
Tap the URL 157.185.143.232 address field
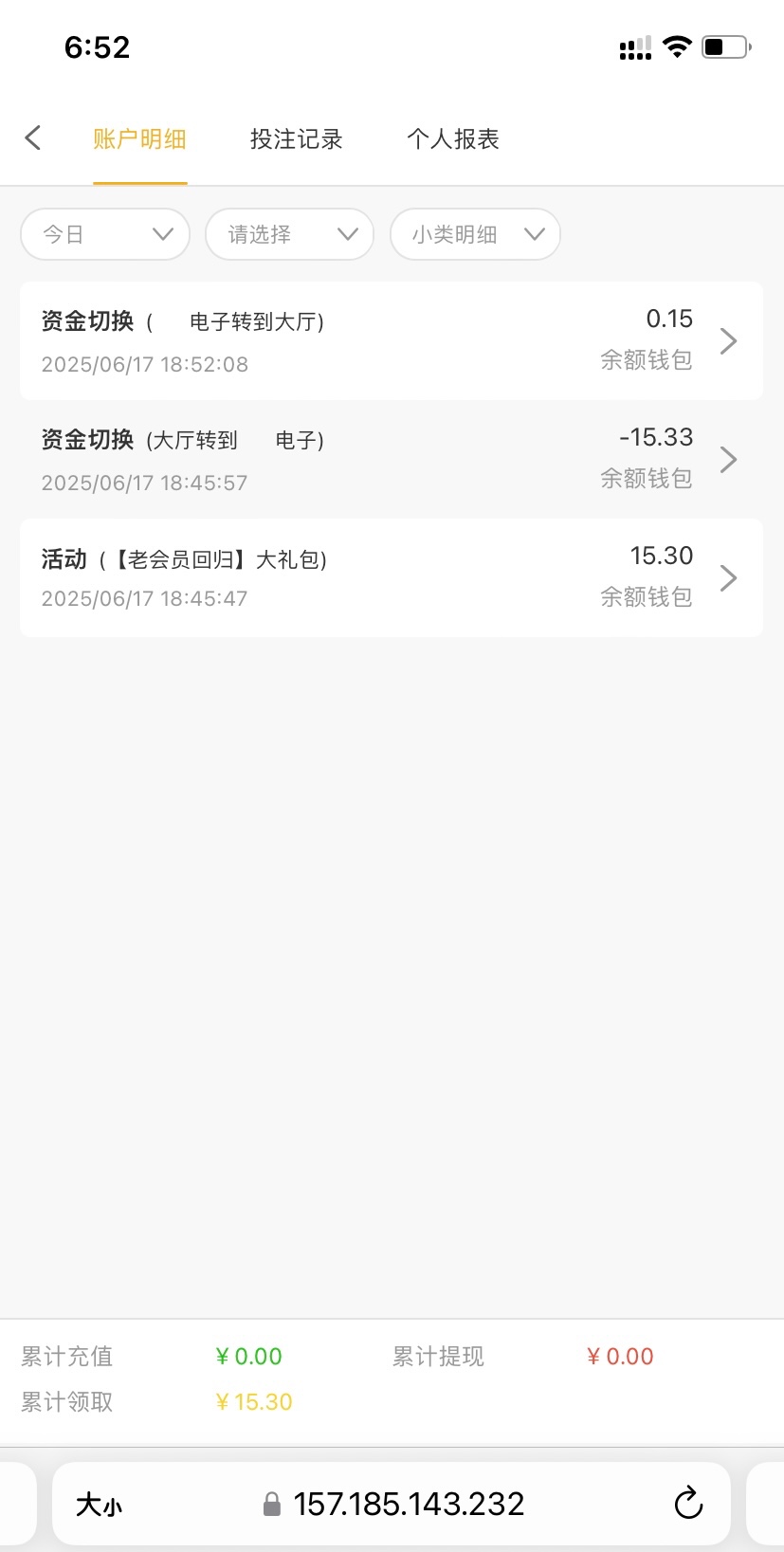coord(410,1504)
